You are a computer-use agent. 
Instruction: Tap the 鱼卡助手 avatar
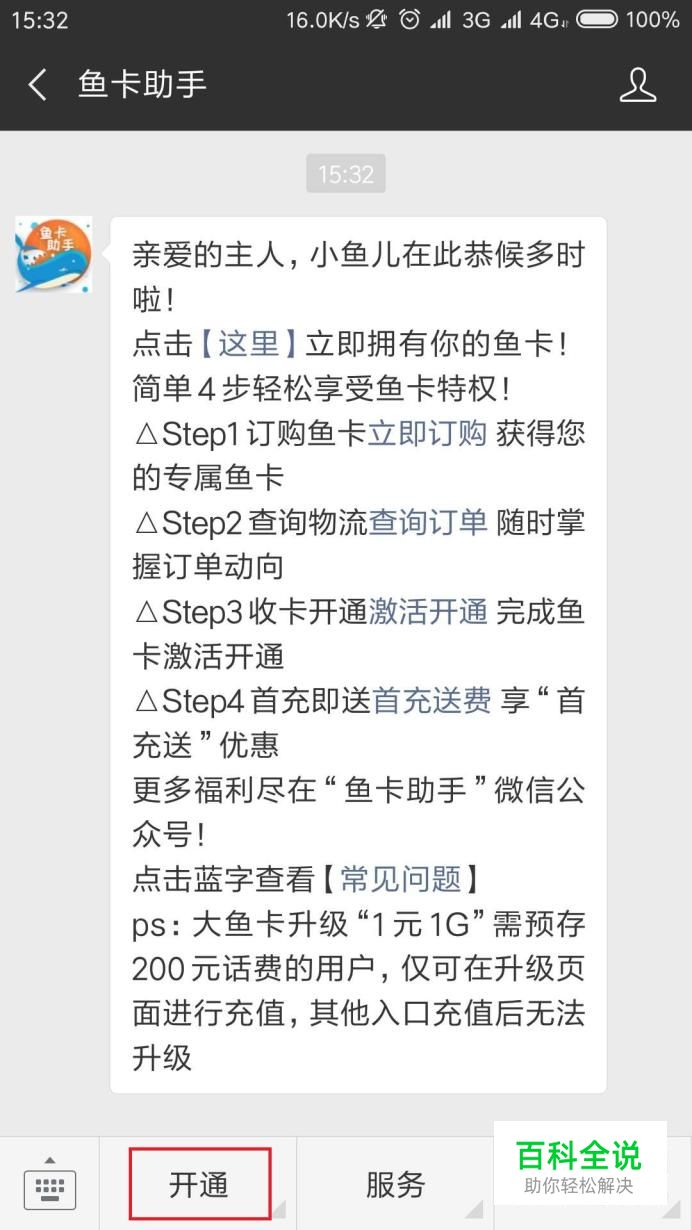[x=53, y=255]
